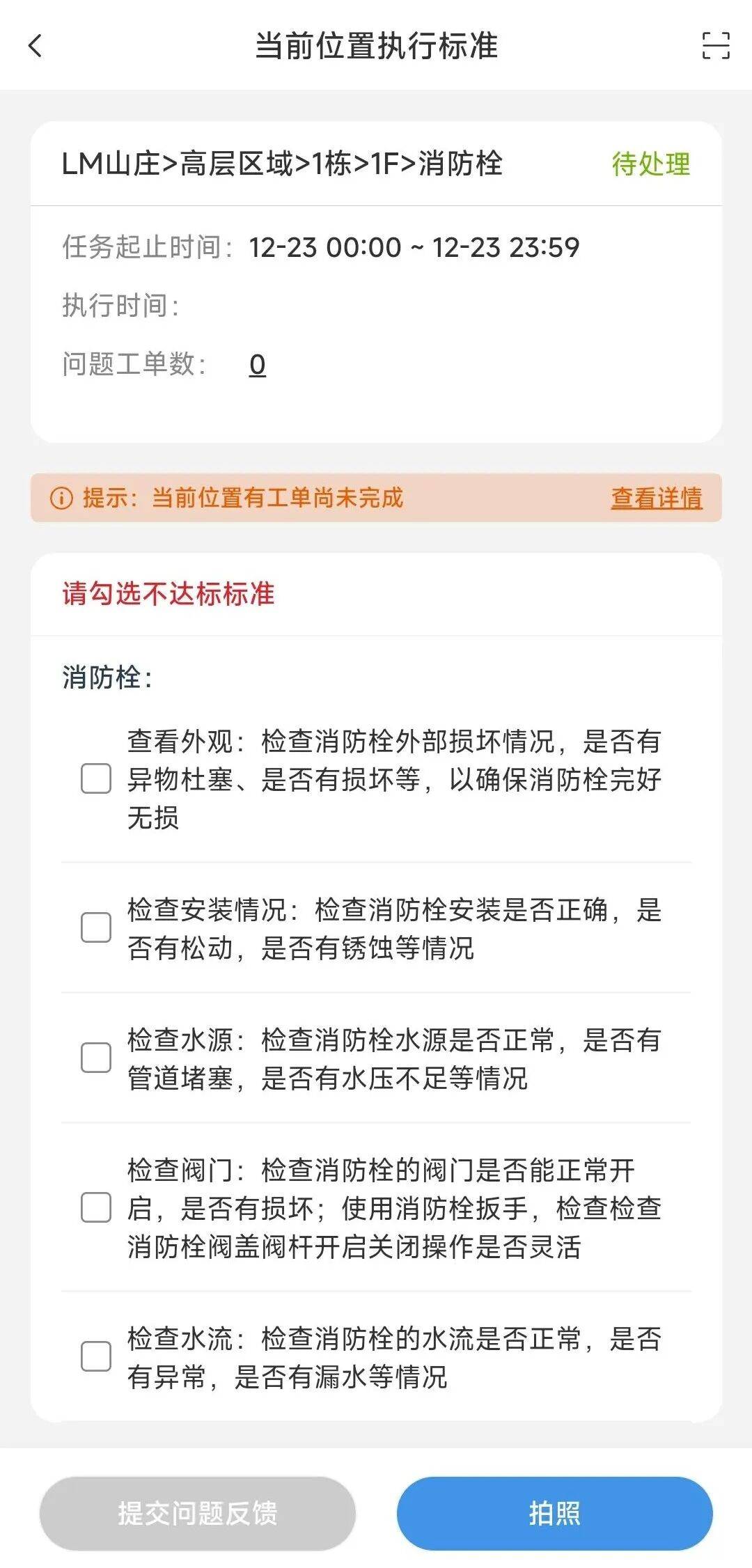
Task: Select the 检查水源 checkbox
Action: [96, 1058]
